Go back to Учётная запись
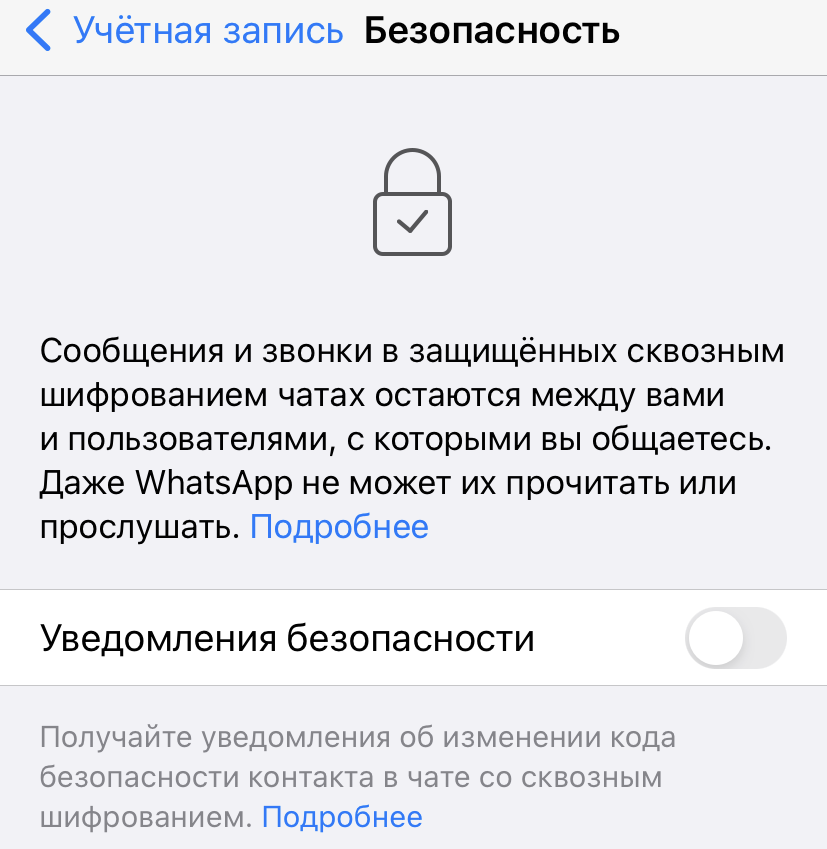827x849 pixels. (x=185, y=31)
